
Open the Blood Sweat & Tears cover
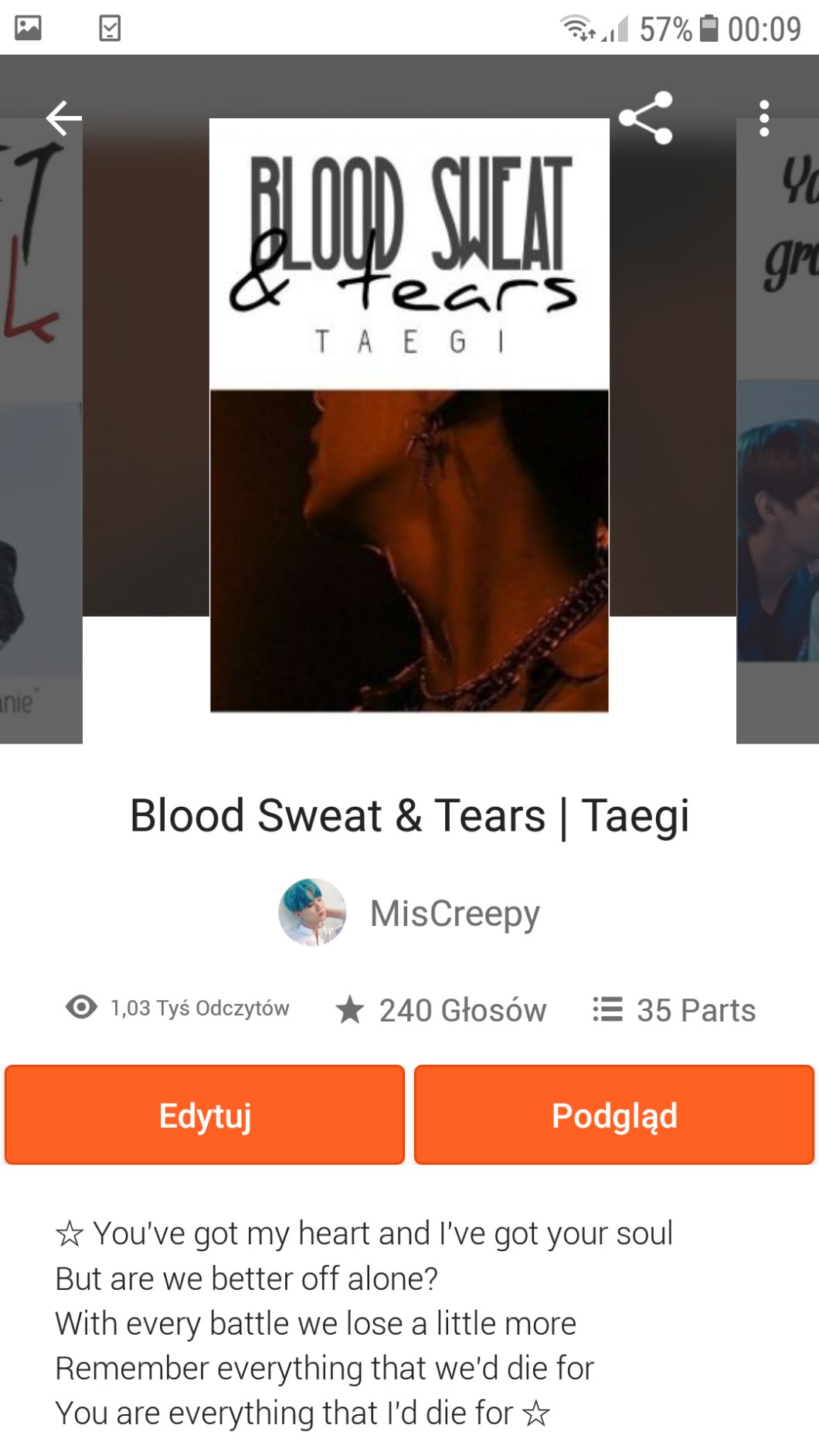click(x=409, y=415)
